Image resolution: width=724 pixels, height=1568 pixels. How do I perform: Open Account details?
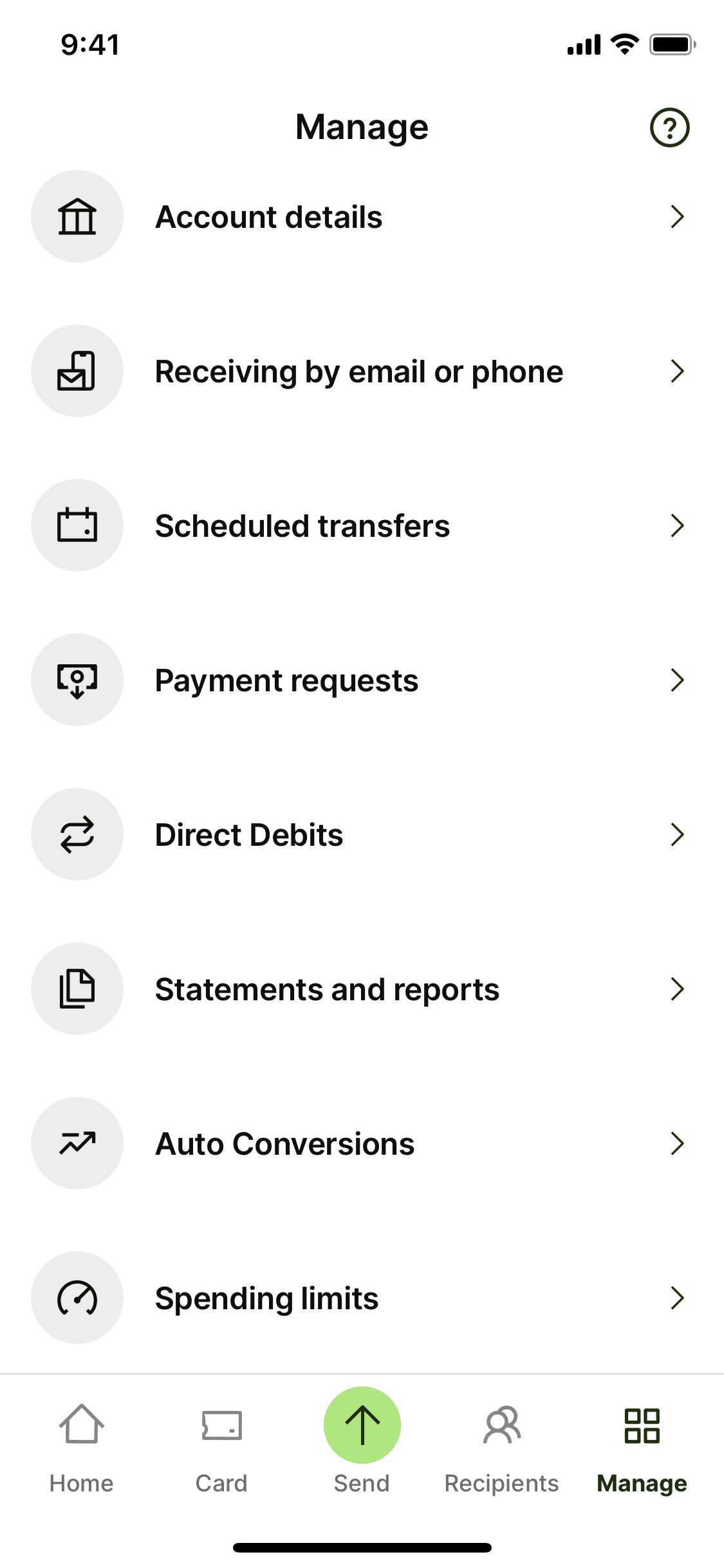(360, 217)
